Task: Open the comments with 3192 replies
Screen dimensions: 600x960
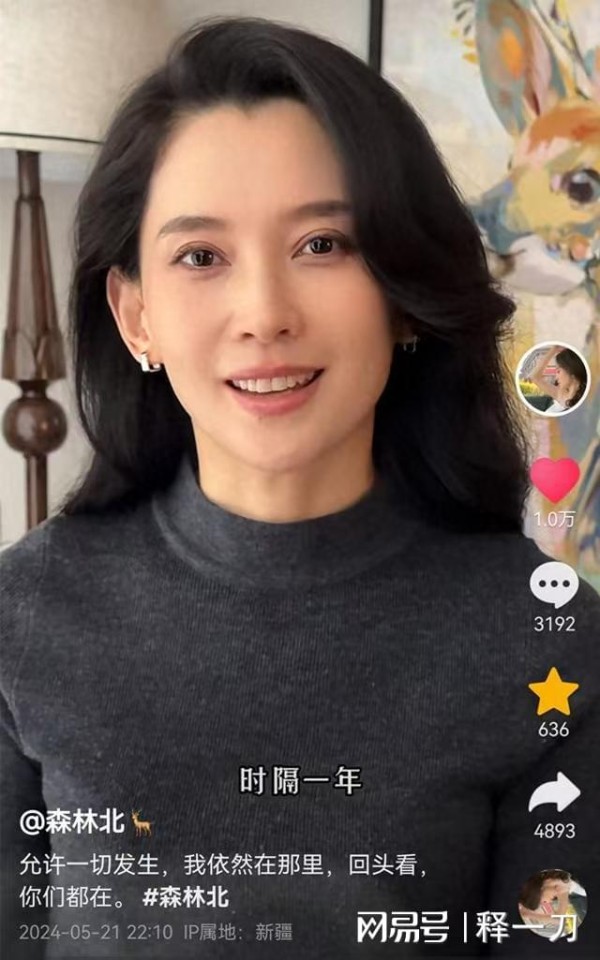Action: pyautogui.click(x=553, y=585)
